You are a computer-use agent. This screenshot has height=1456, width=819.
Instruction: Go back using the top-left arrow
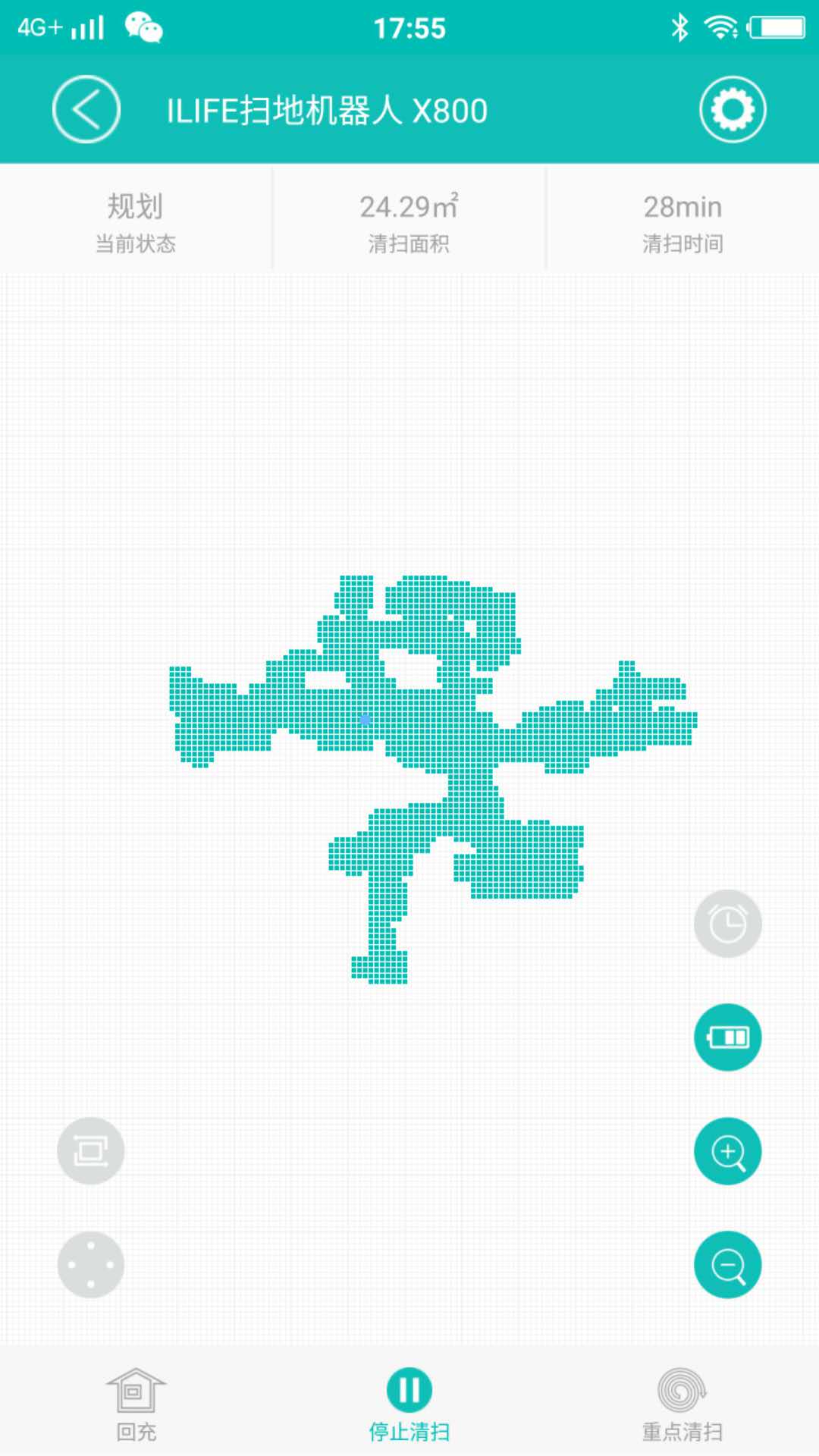click(x=86, y=110)
